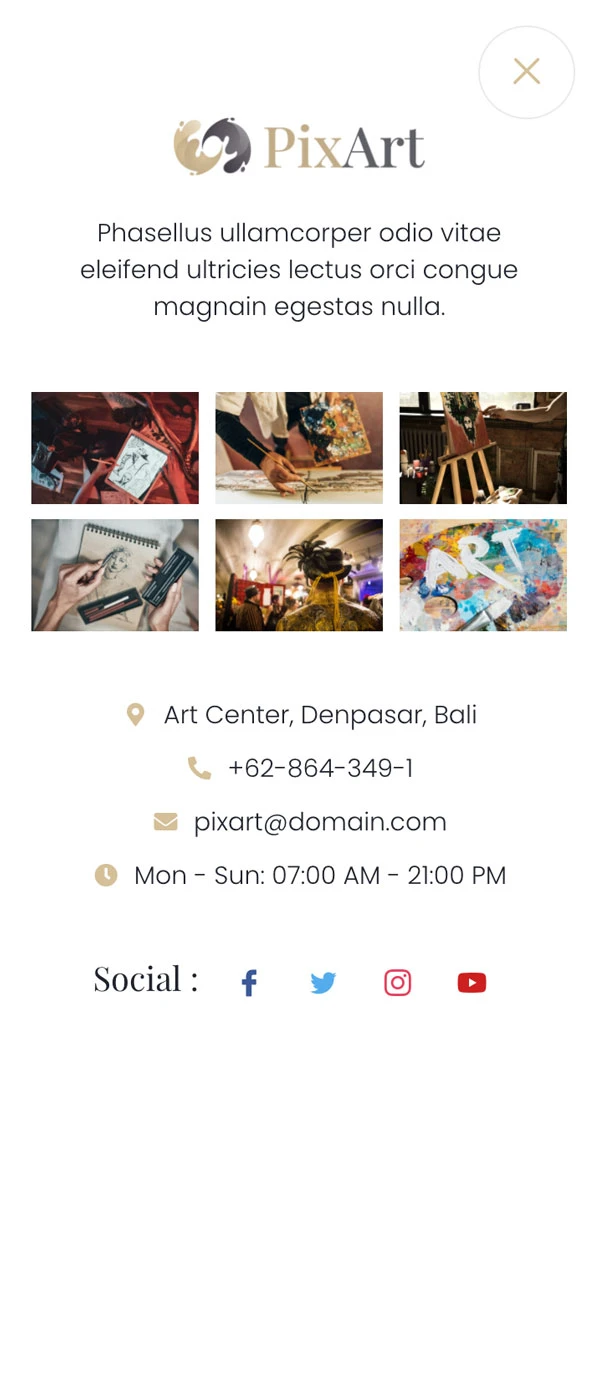Open the PixArt Twitter profile

coord(323,983)
